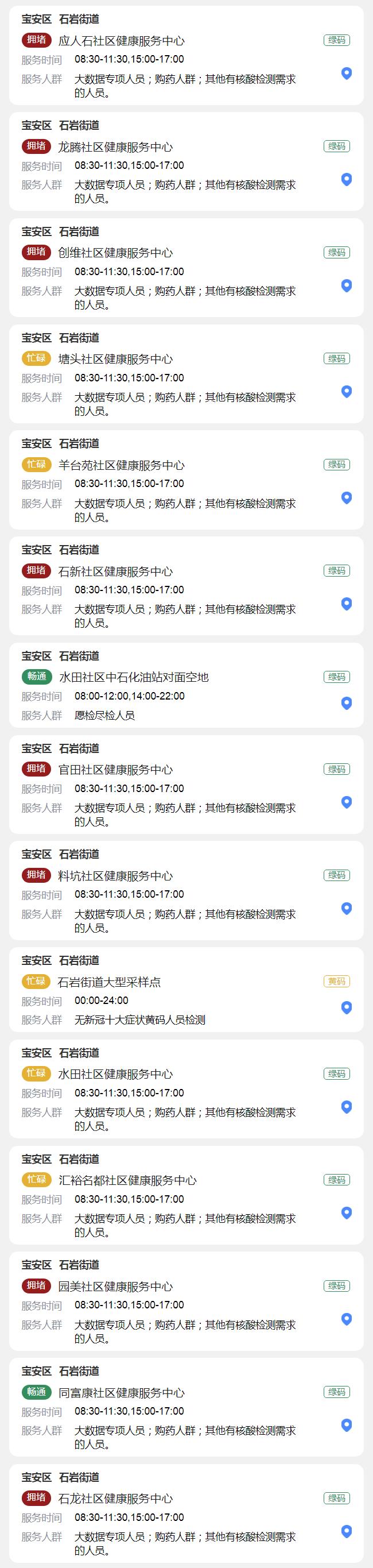Viewport: 373px width, 1568px height.
Task: Tap location pin for 水田社区健康服务中心
Action: pos(346,1107)
